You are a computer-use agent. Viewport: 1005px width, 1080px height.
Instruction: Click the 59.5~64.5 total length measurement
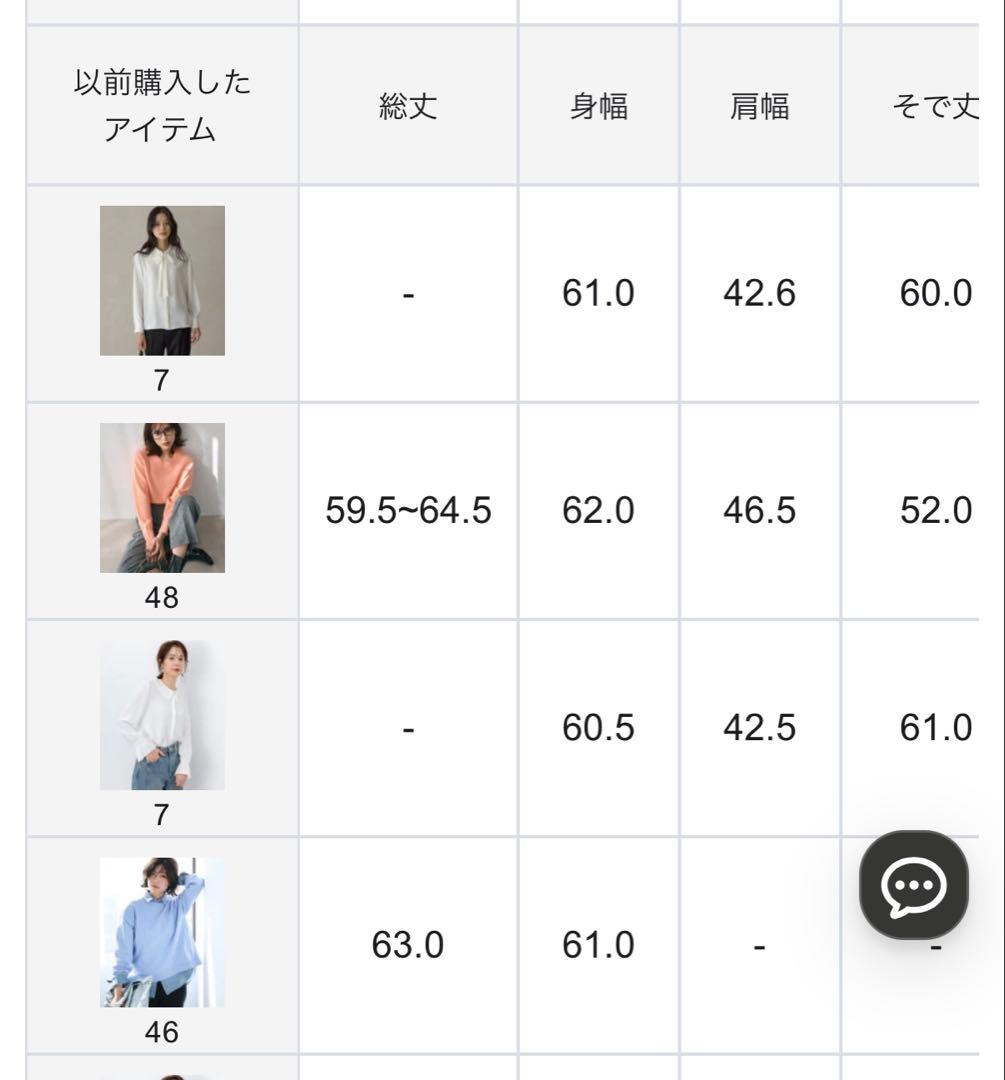click(x=405, y=508)
